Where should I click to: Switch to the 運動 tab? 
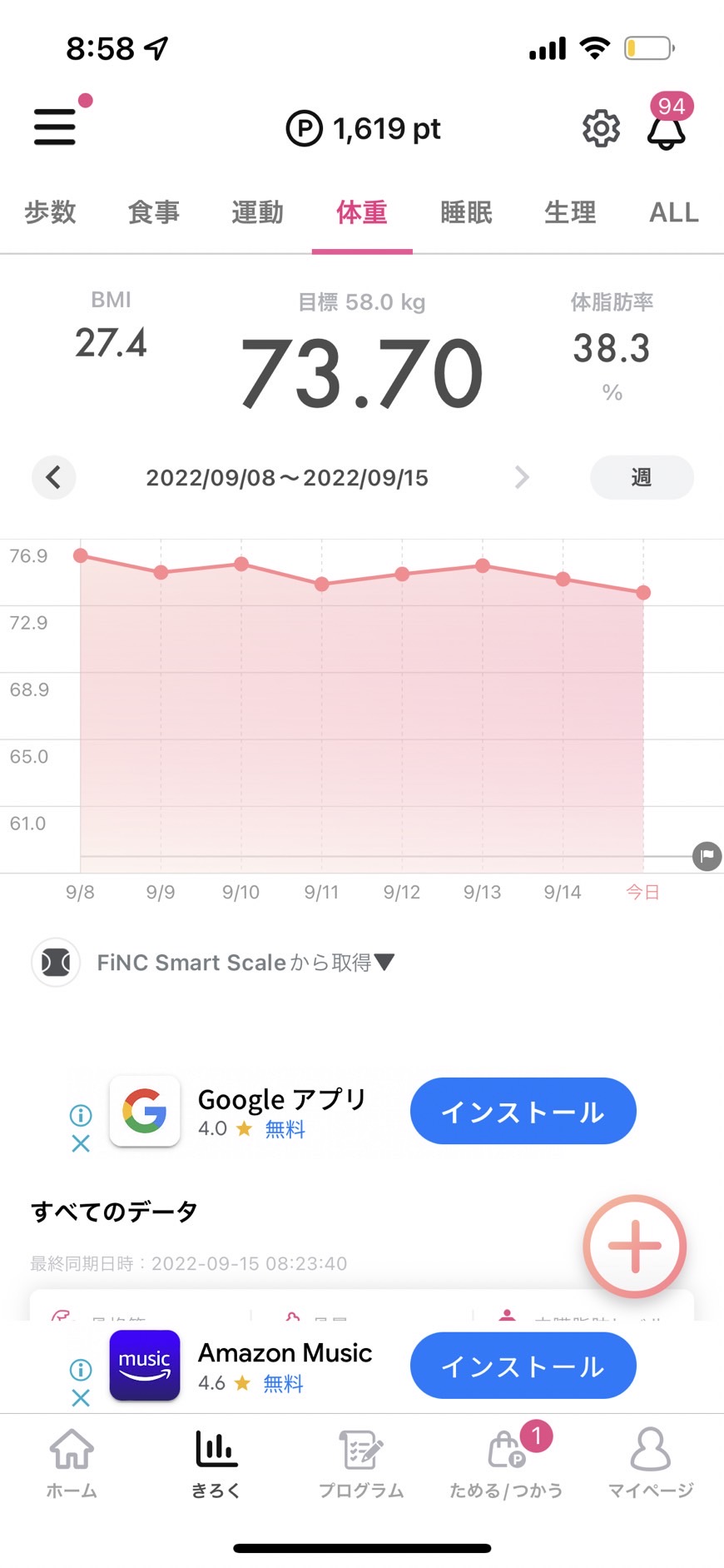258,212
